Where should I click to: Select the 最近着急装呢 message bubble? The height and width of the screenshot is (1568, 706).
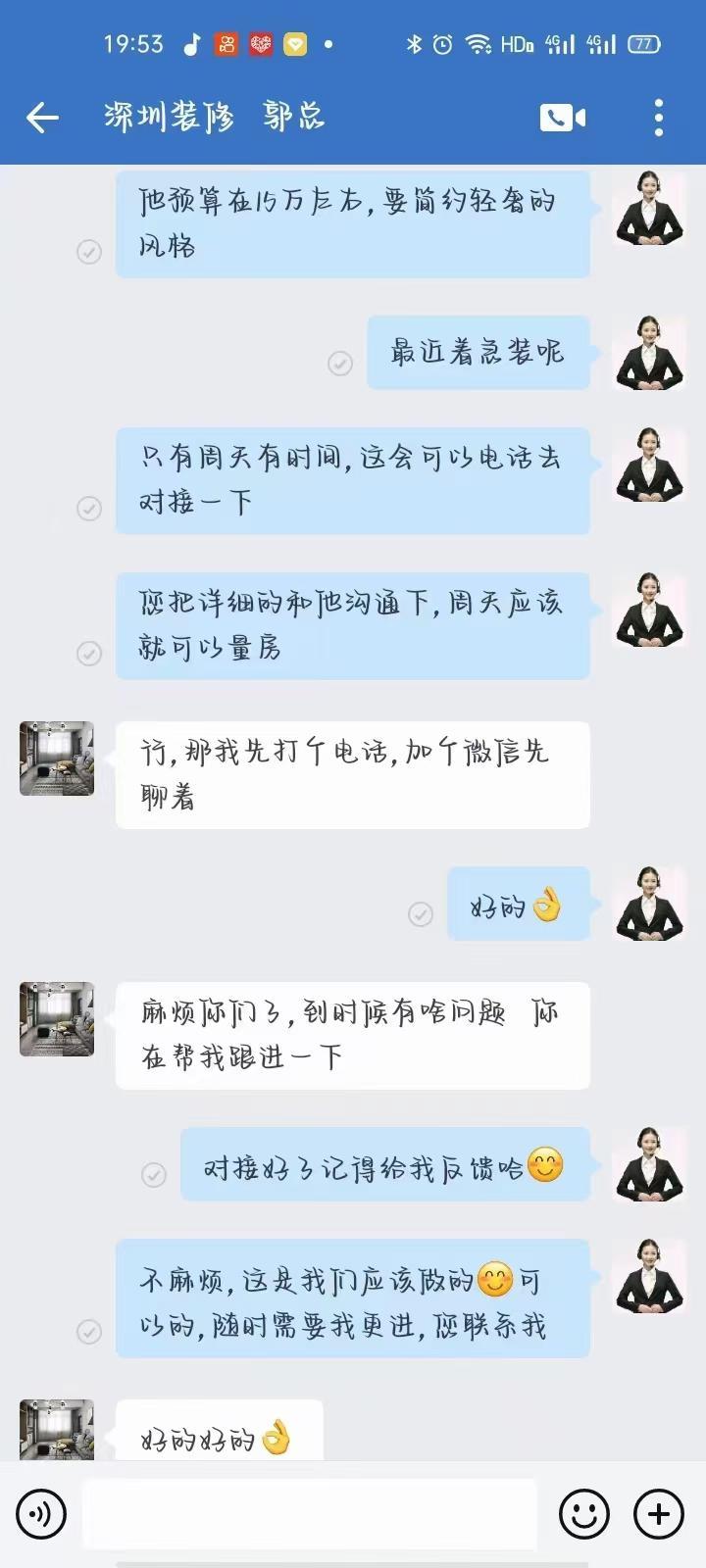(x=478, y=353)
